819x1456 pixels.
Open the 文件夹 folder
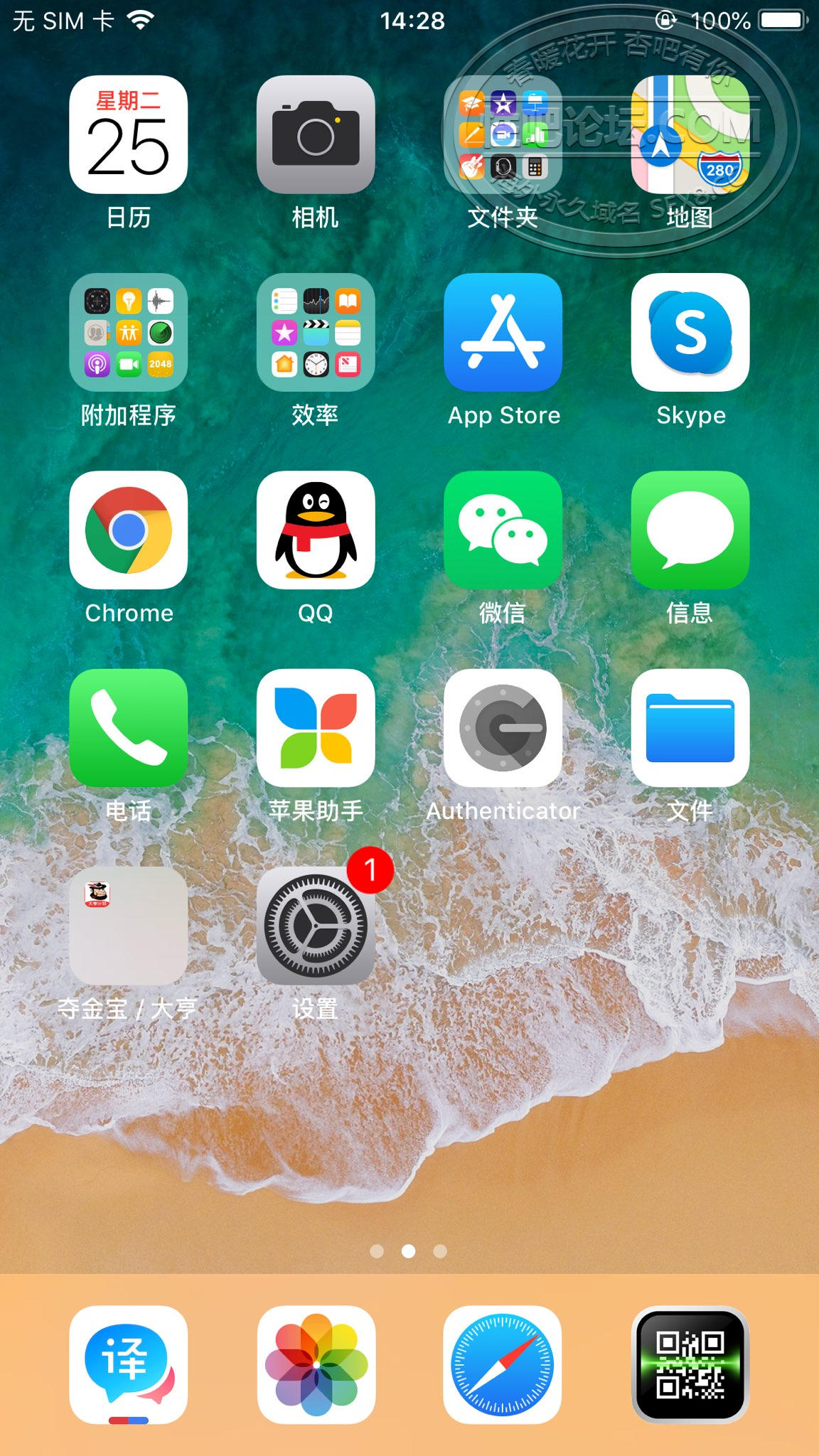[503, 135]
